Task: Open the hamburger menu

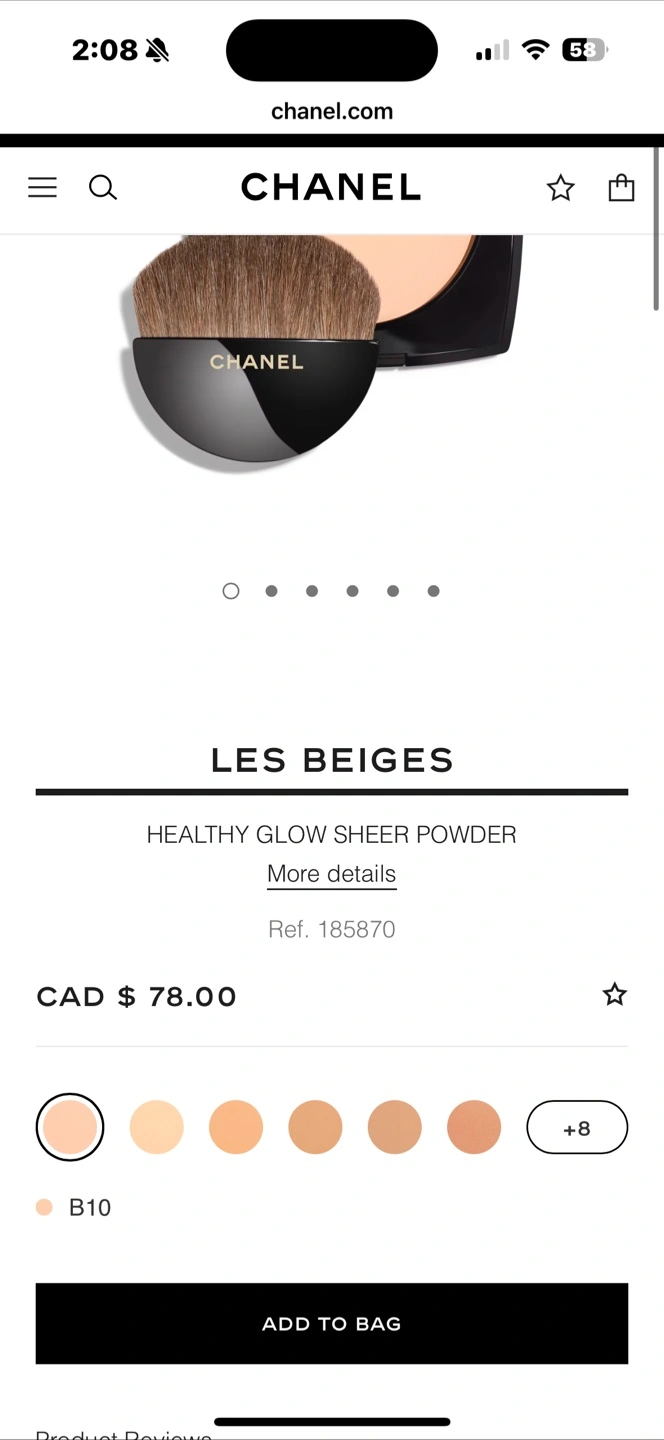Action: click(x=42, y=188)
